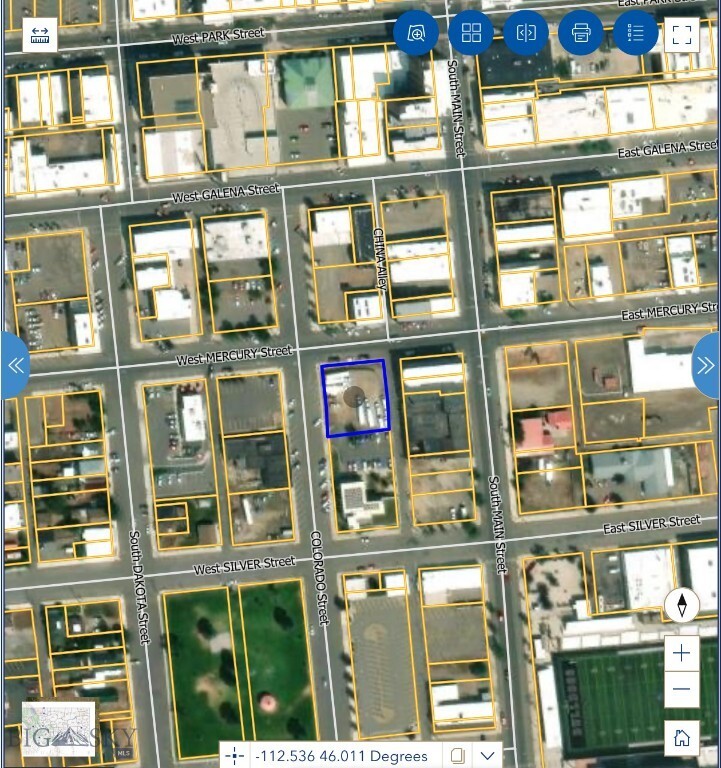Expand the coordinate format dropdown
The height and width of the screenshot is (768, 721).
[x=488, y=756]
